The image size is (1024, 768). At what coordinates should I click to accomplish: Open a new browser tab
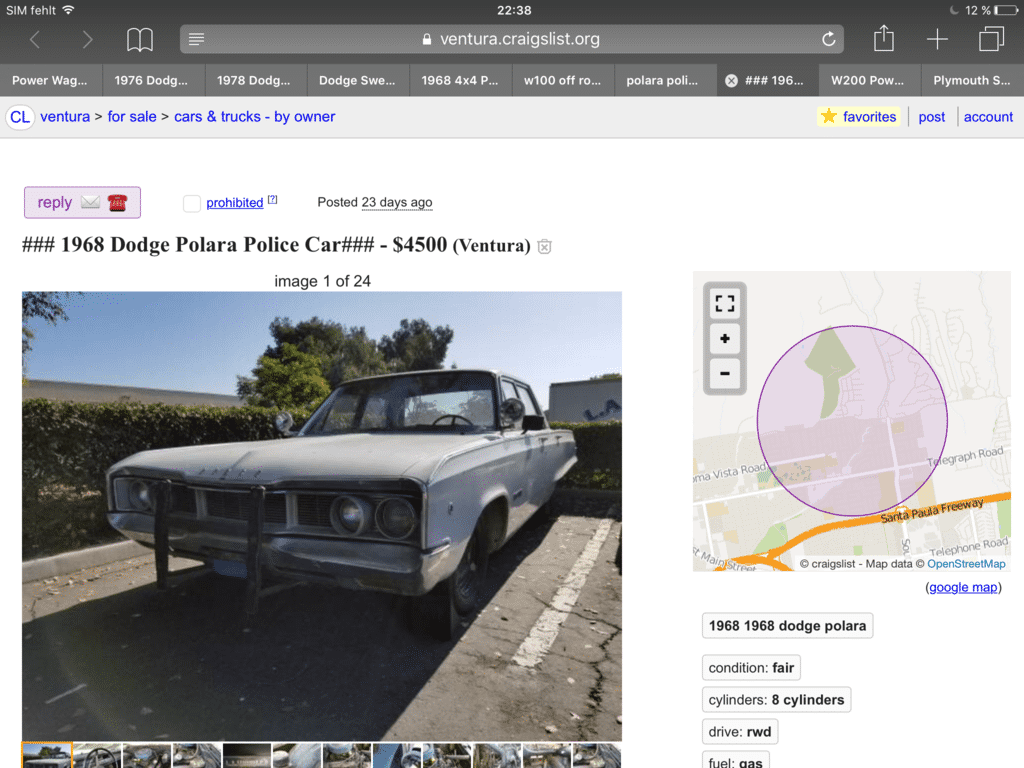coord(937,40)
